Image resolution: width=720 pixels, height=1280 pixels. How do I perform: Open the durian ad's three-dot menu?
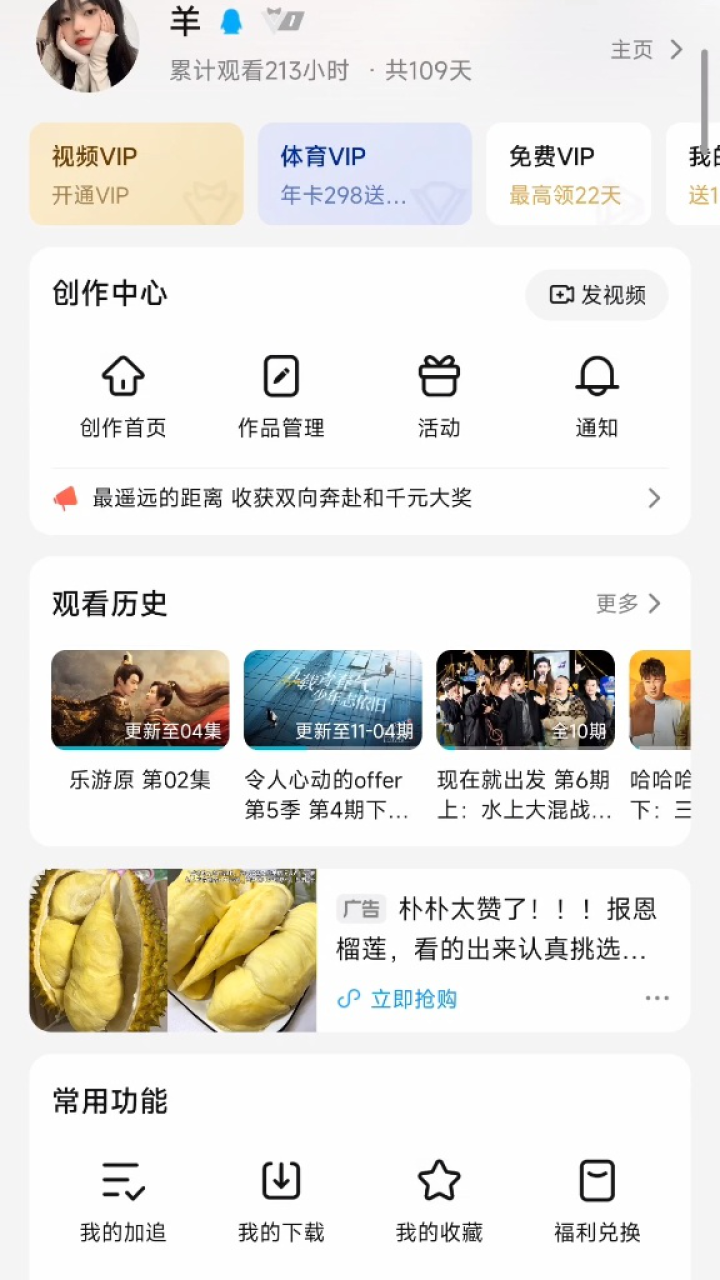click(x=657, y=998)
